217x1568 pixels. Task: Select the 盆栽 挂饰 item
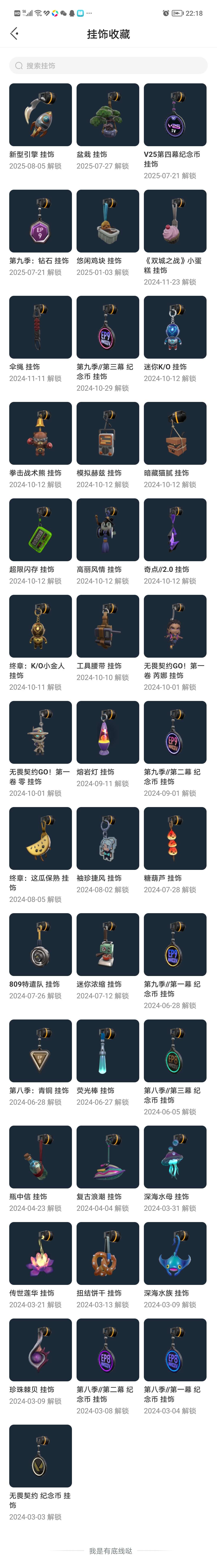(x=107, y=115)
